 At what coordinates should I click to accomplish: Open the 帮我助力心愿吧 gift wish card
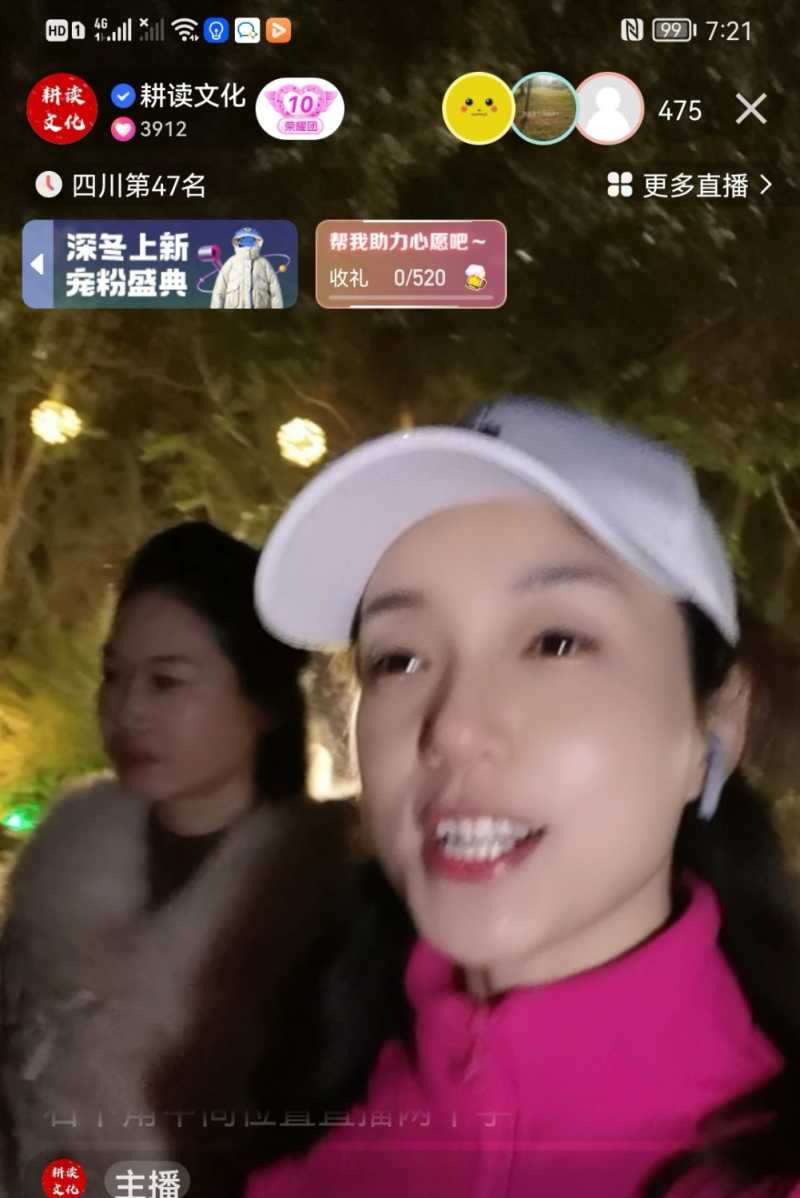pos(410,264)
